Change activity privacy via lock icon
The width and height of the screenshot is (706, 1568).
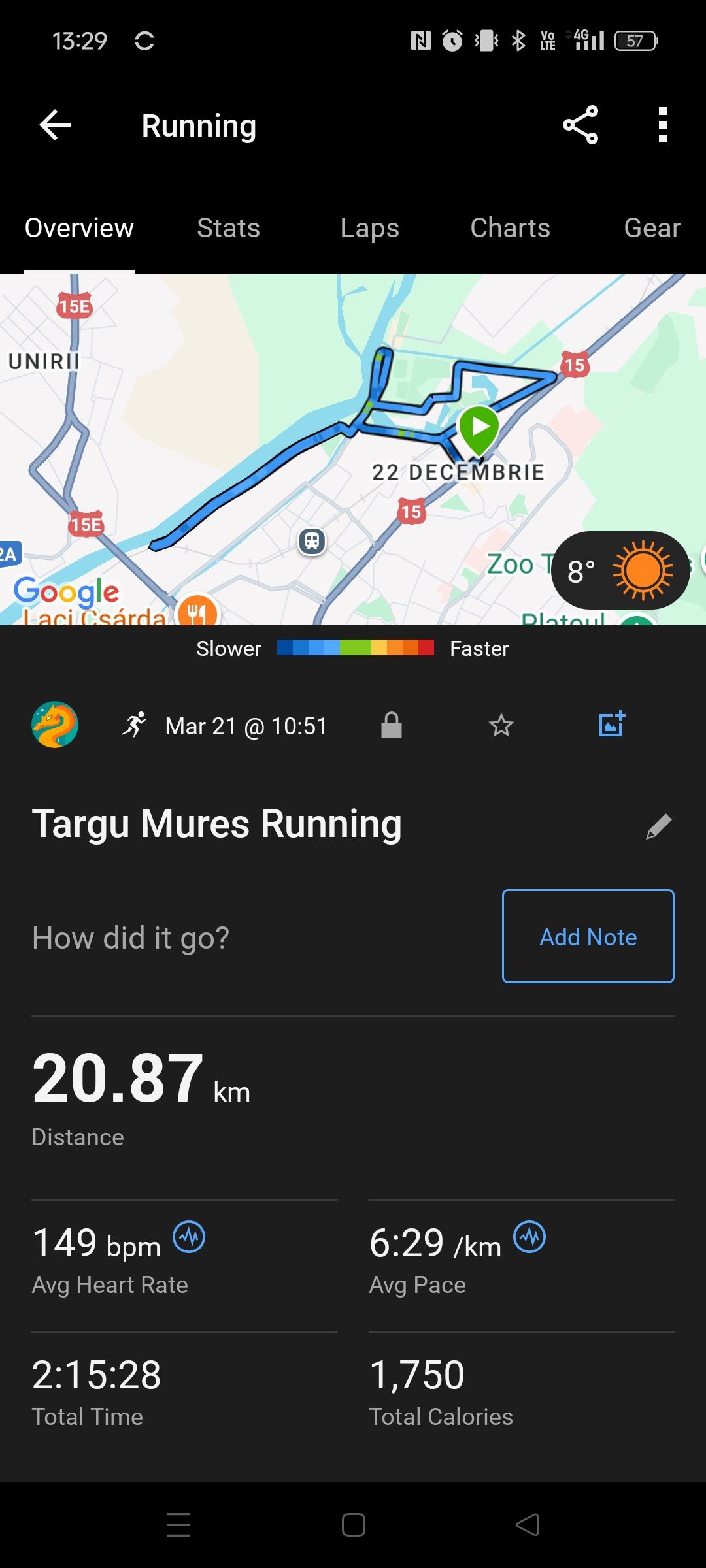click(x=392, y=725)
